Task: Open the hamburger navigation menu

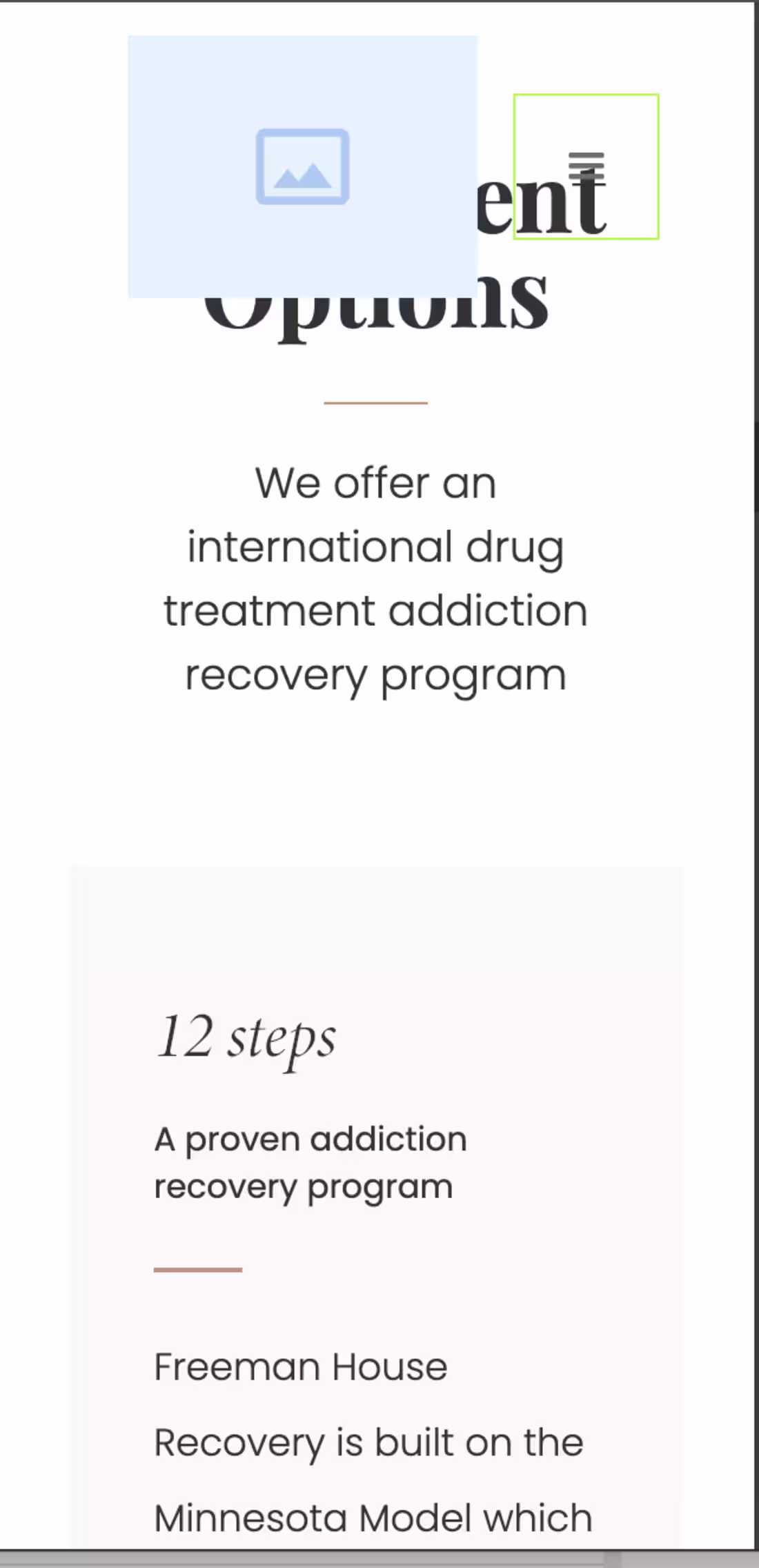Action: click(586, 166)
